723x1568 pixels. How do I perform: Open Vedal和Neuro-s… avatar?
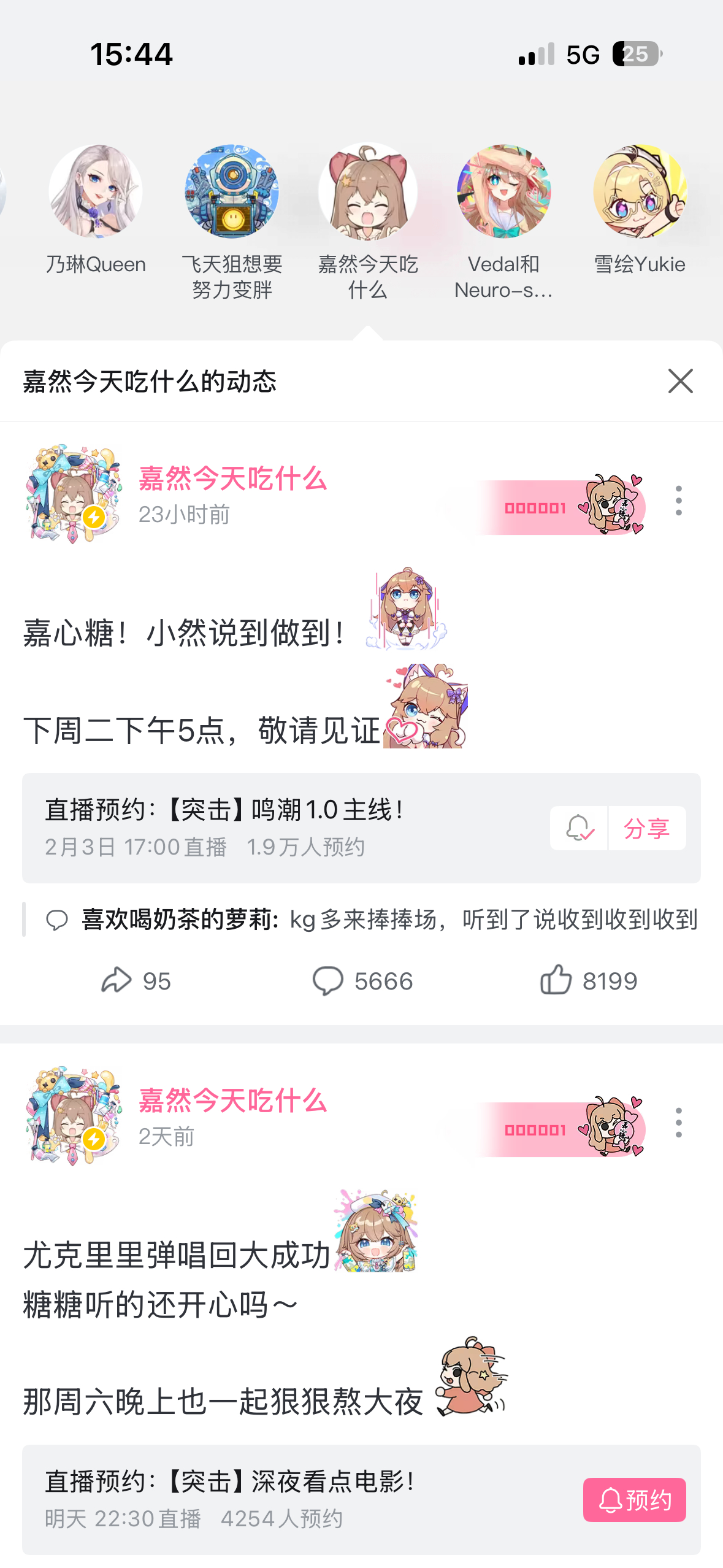click(x=503, y=192)
